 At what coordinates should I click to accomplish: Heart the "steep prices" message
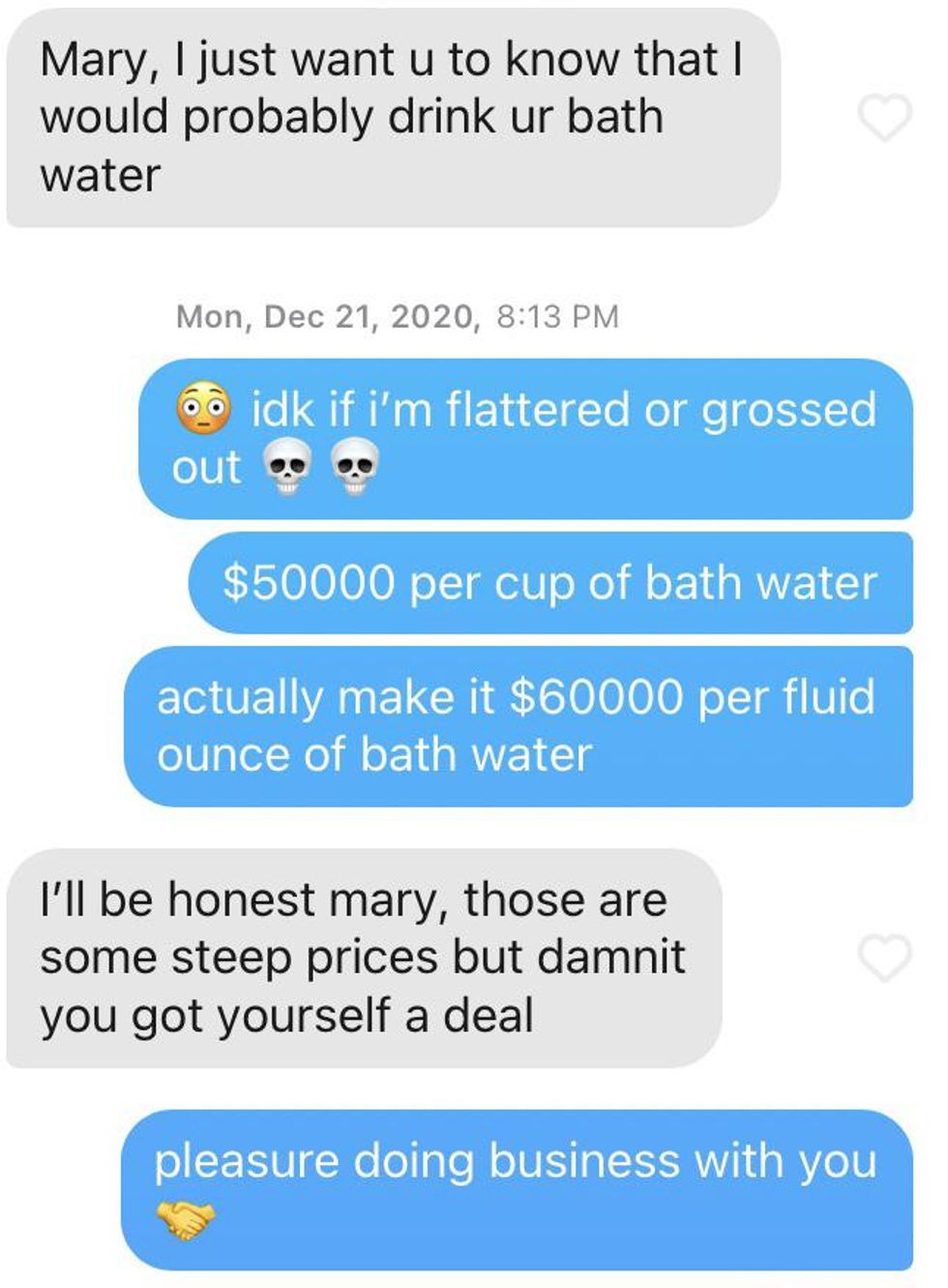(x=885, y=958)
